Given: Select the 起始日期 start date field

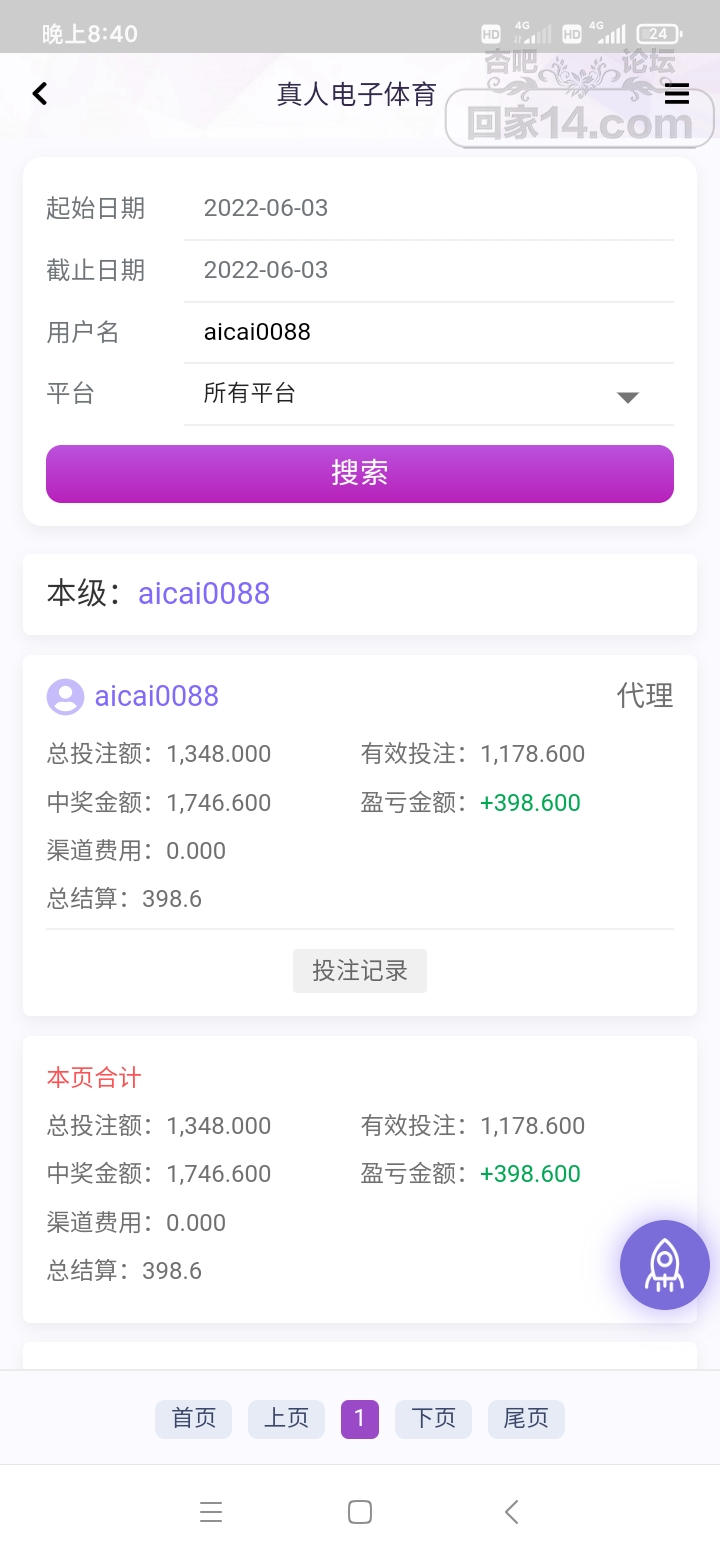Looking at the screenshot, I should click(428, 208).
